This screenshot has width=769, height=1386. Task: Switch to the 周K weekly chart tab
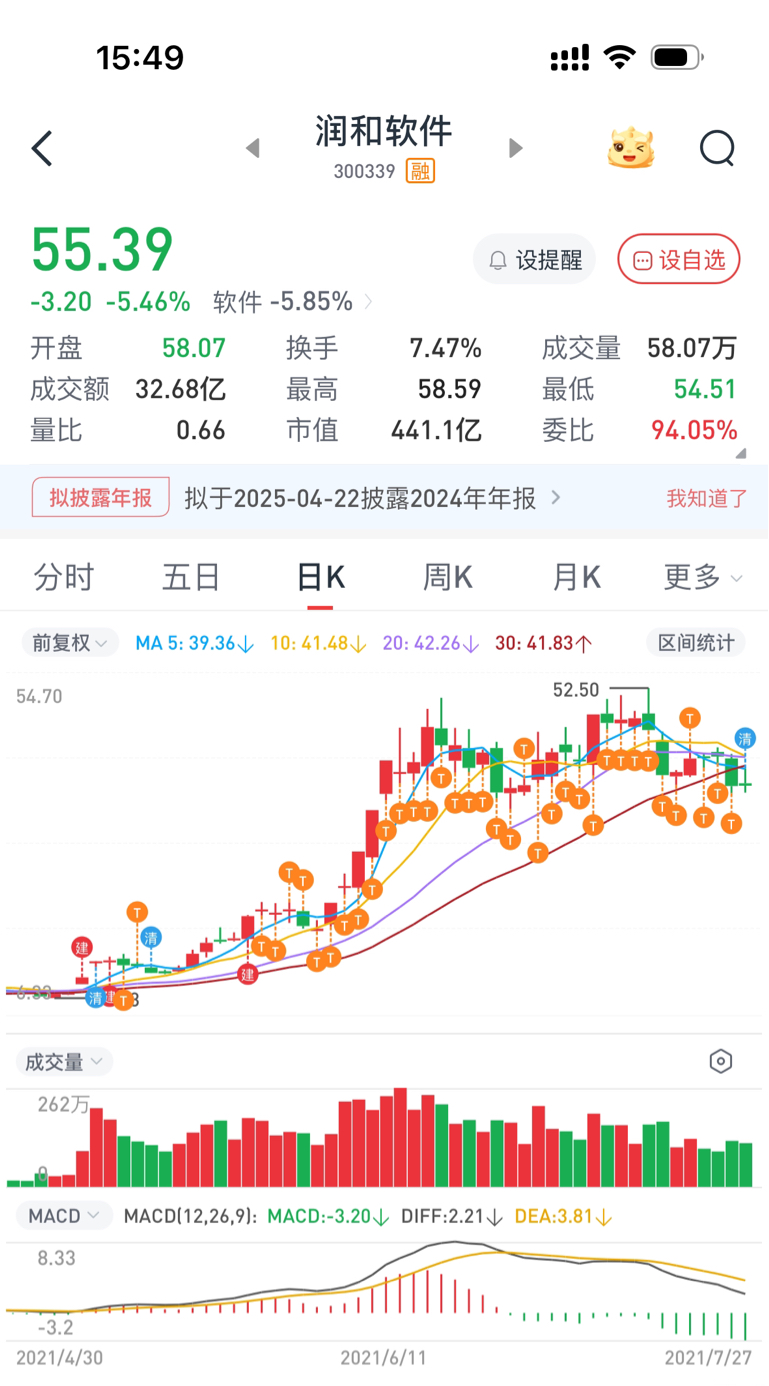[446, 576]
